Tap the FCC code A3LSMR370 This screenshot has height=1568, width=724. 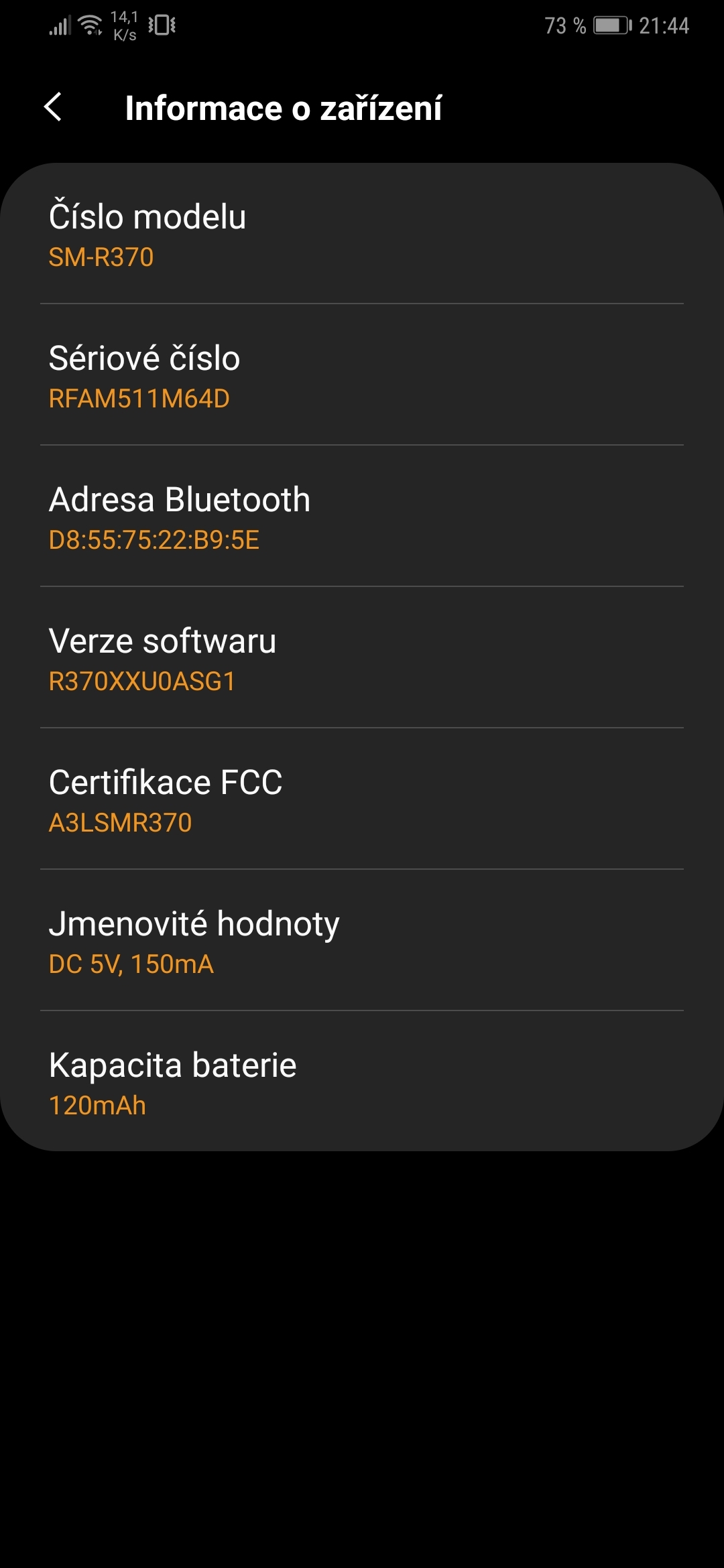[x=122, y=822]
